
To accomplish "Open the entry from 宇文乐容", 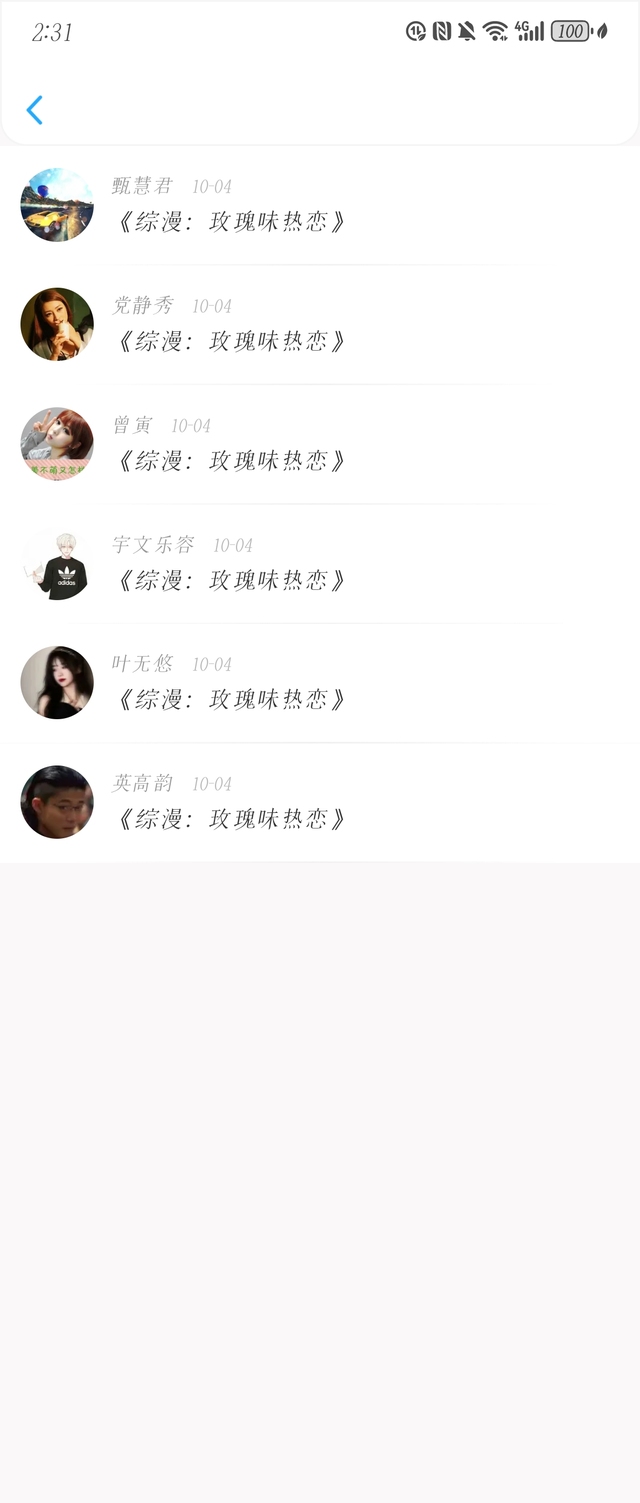I will point(320,564).
